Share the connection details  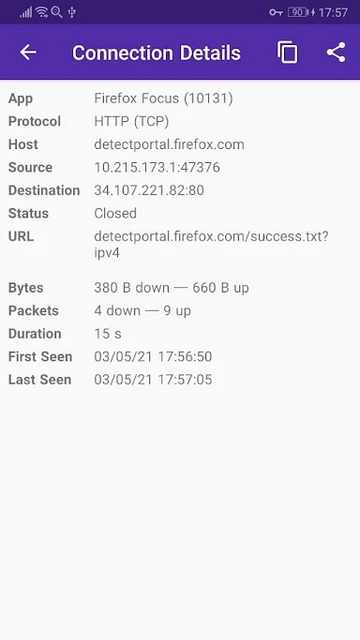tap(336, 52)
